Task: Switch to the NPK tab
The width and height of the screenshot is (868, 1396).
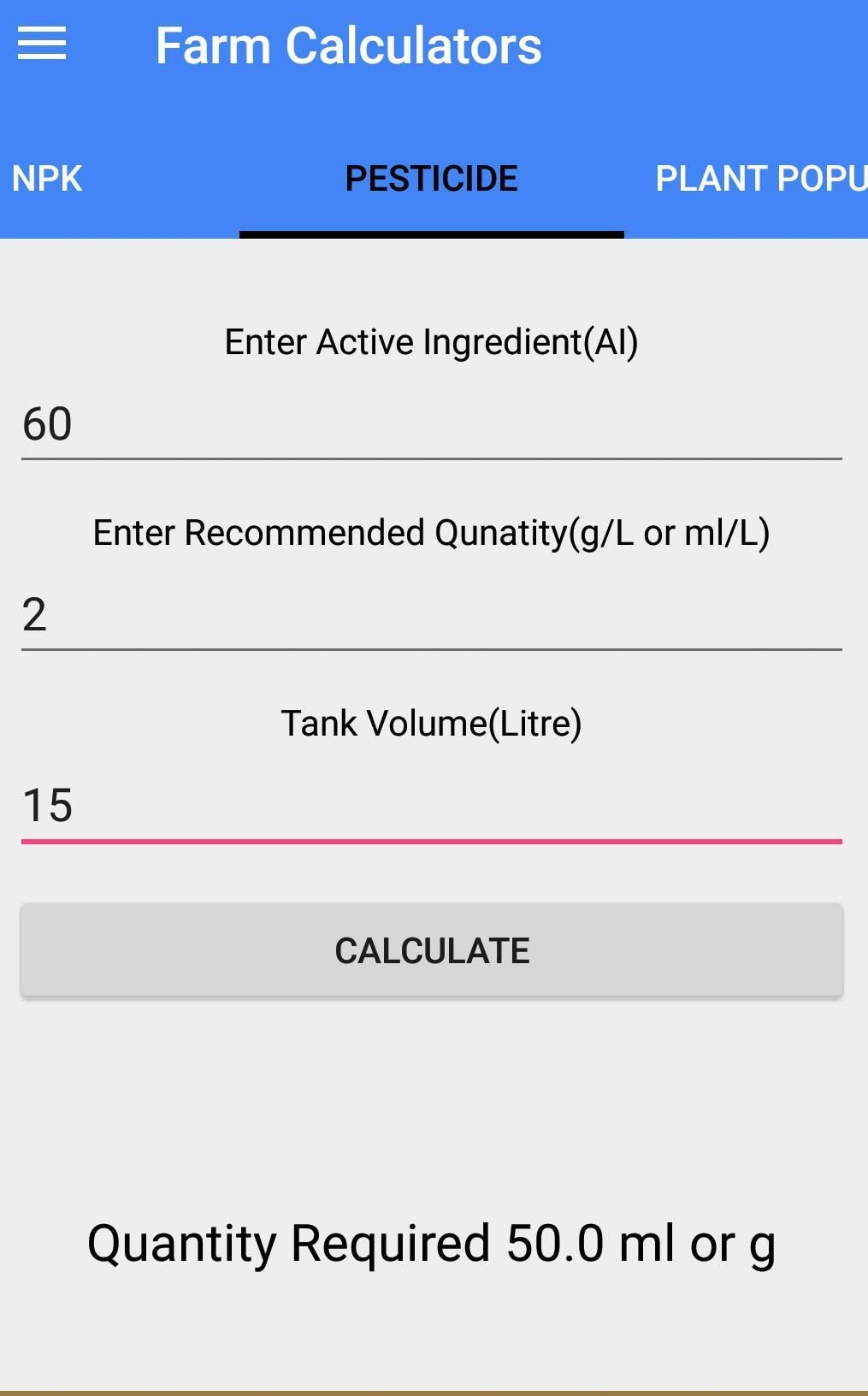Action: pyautogui.click(x=45, y=178)
